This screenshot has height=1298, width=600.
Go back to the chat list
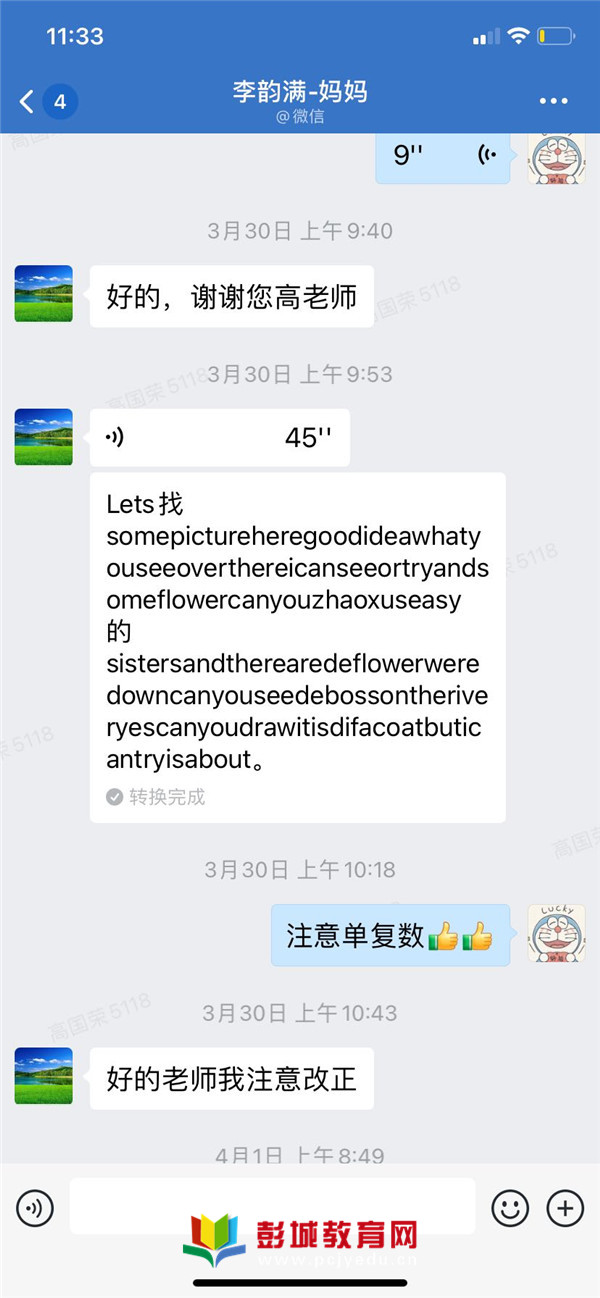click(28, 101)
